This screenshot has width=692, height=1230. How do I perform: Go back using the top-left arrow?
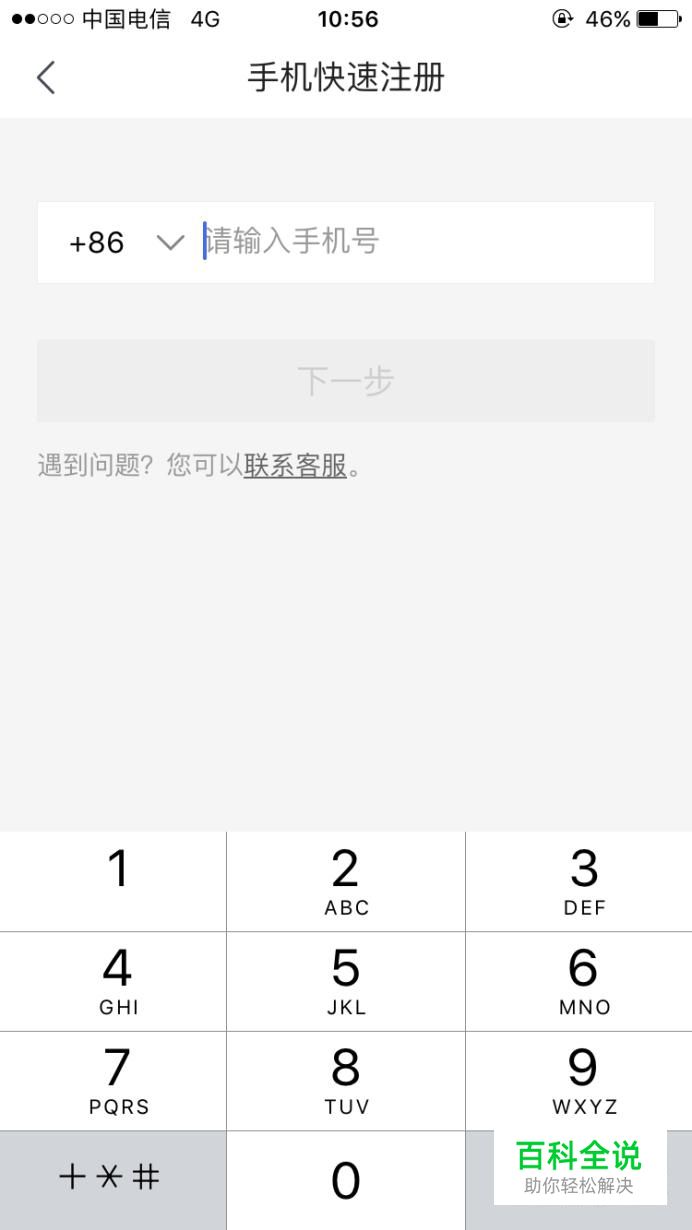click(46, 78)
